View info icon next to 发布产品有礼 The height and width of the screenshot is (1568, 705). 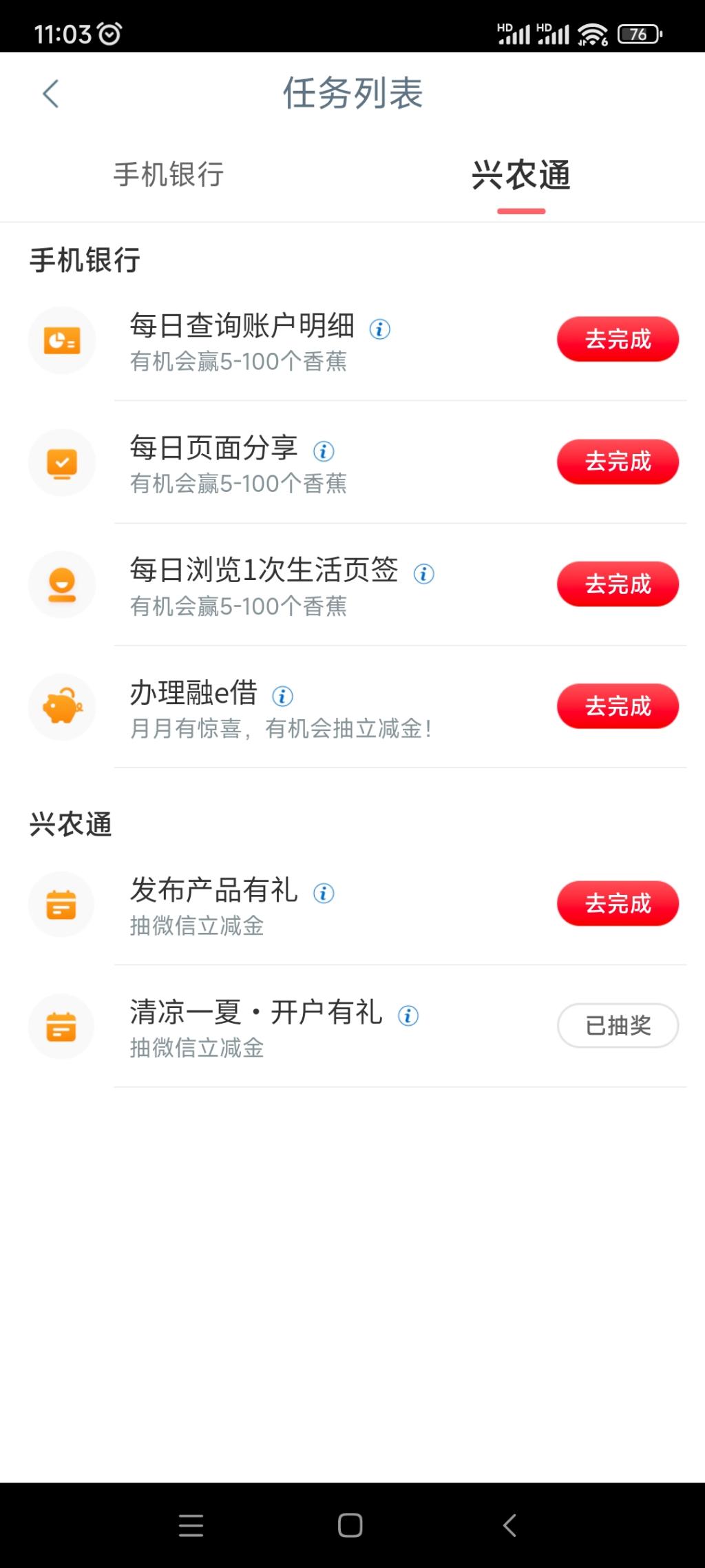click(x=324, y=893)
